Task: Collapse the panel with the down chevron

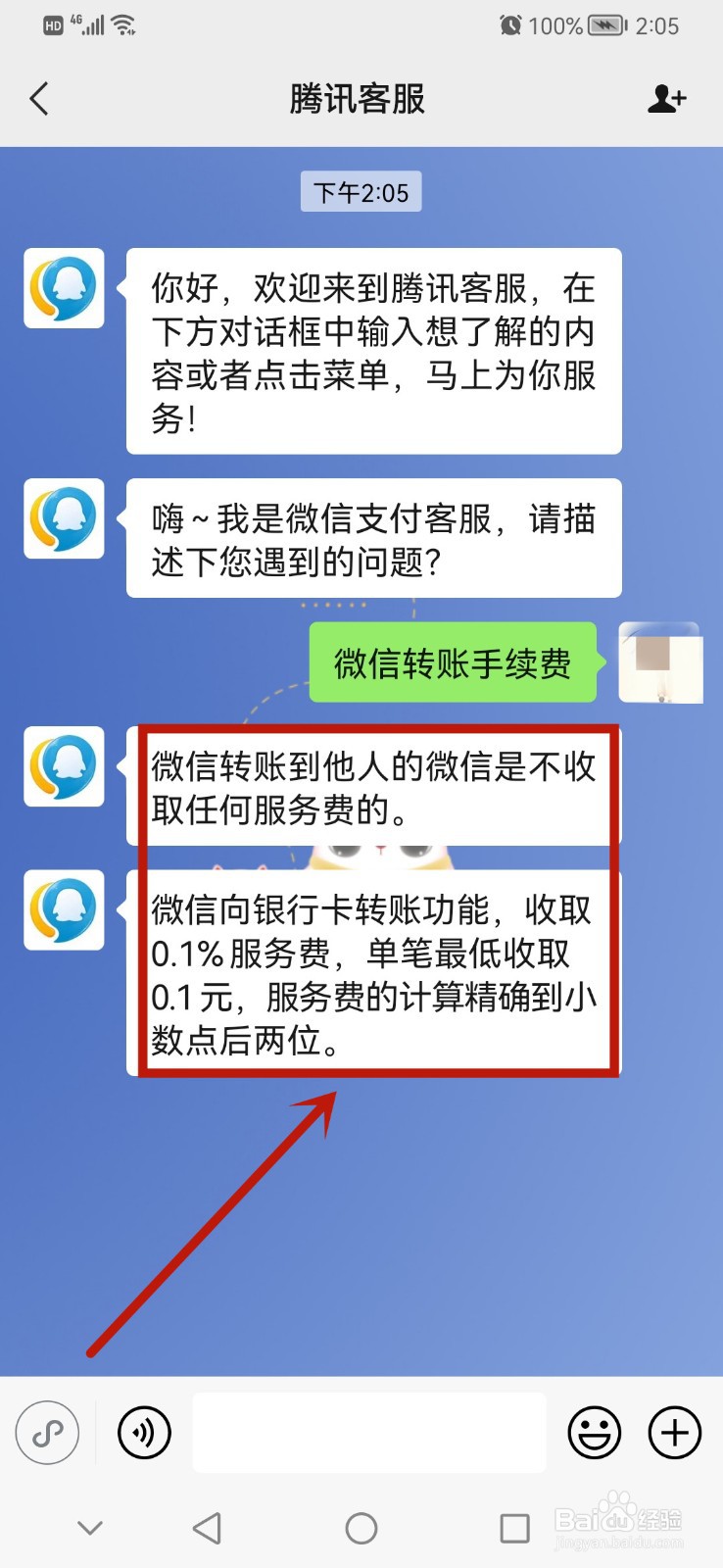Action: click(90, 1527)
